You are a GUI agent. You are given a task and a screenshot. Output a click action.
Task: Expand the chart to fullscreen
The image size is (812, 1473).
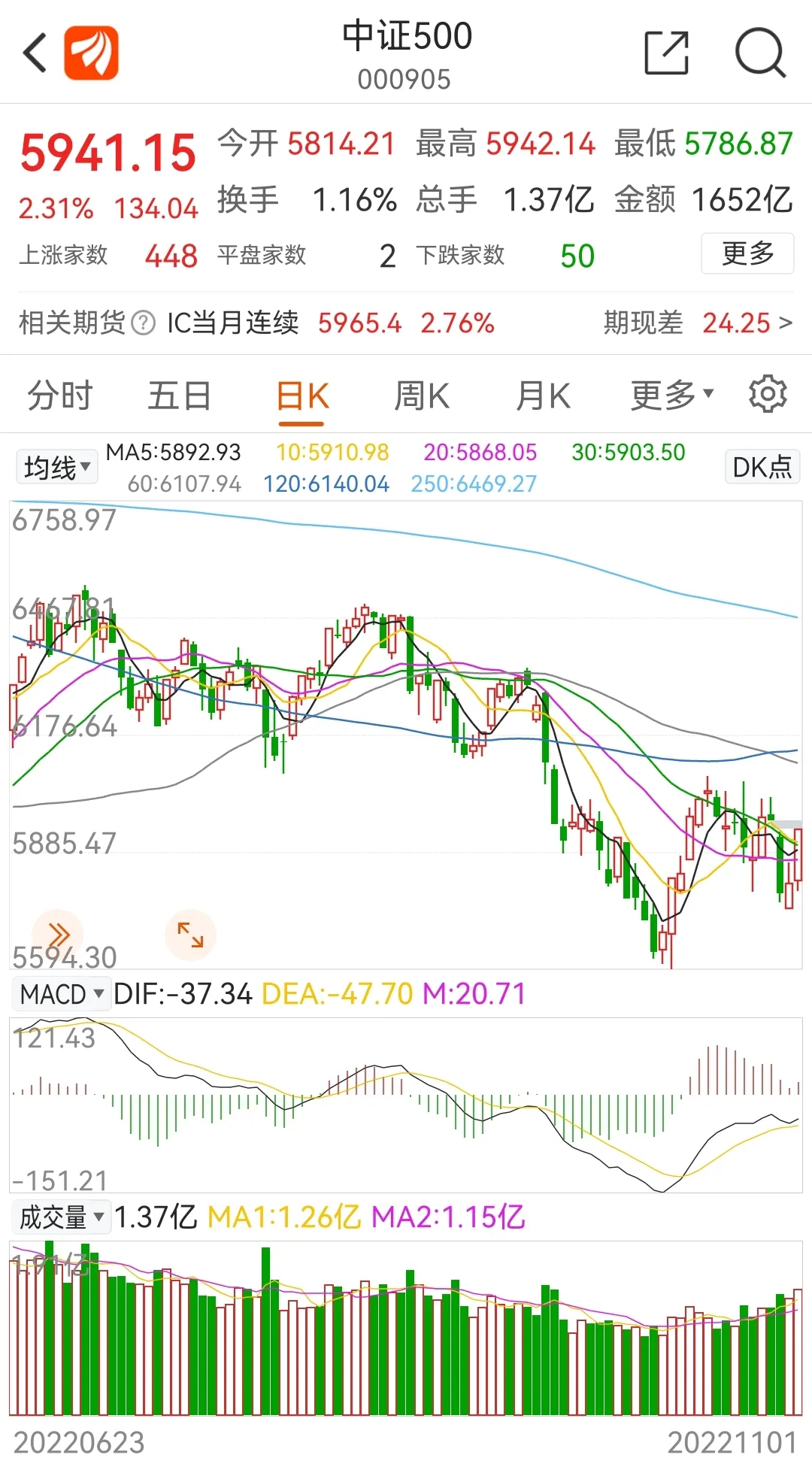(x=190, y=935)
